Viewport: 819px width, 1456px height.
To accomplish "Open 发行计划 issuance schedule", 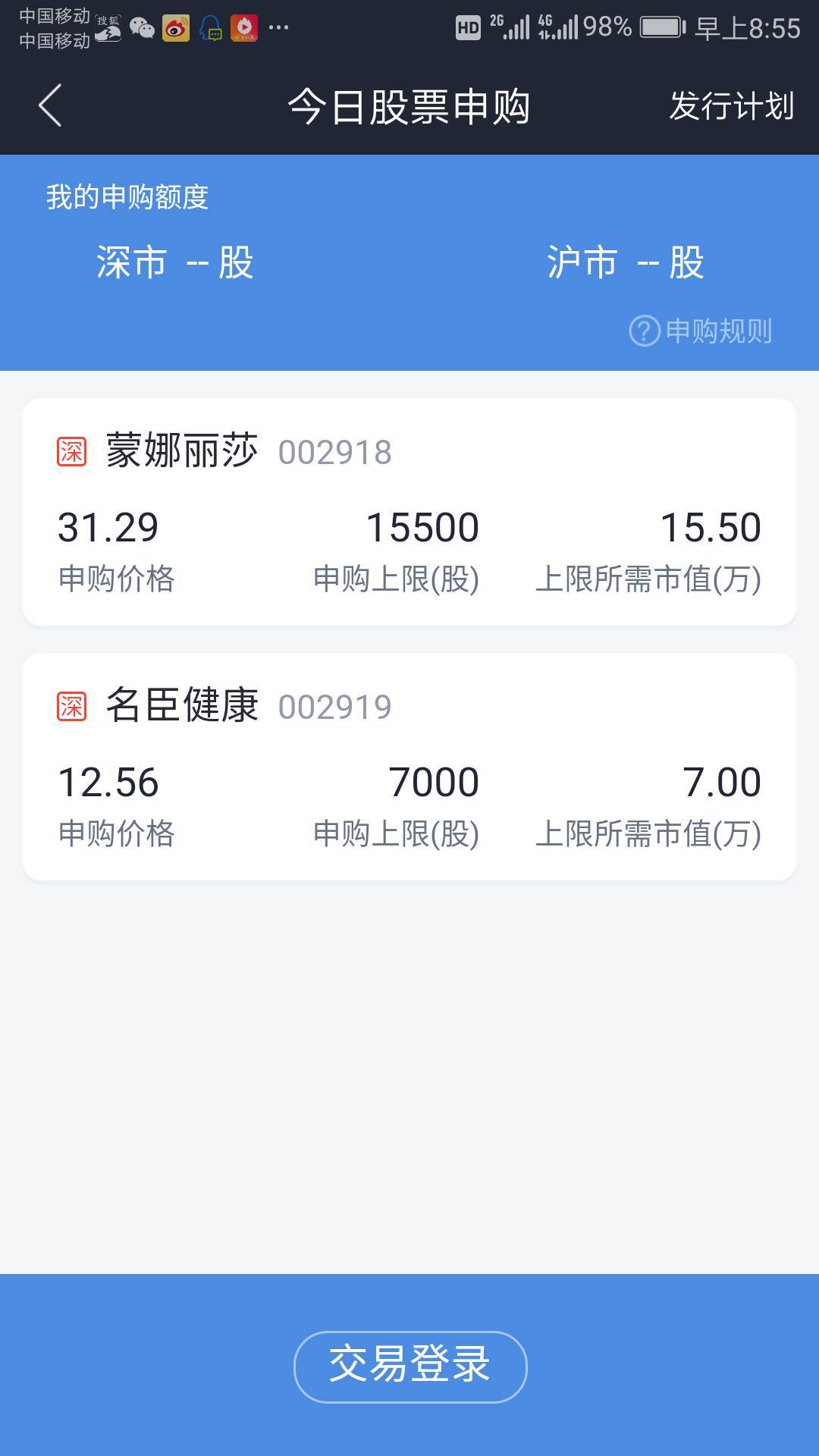I will [x=731, y=105].
